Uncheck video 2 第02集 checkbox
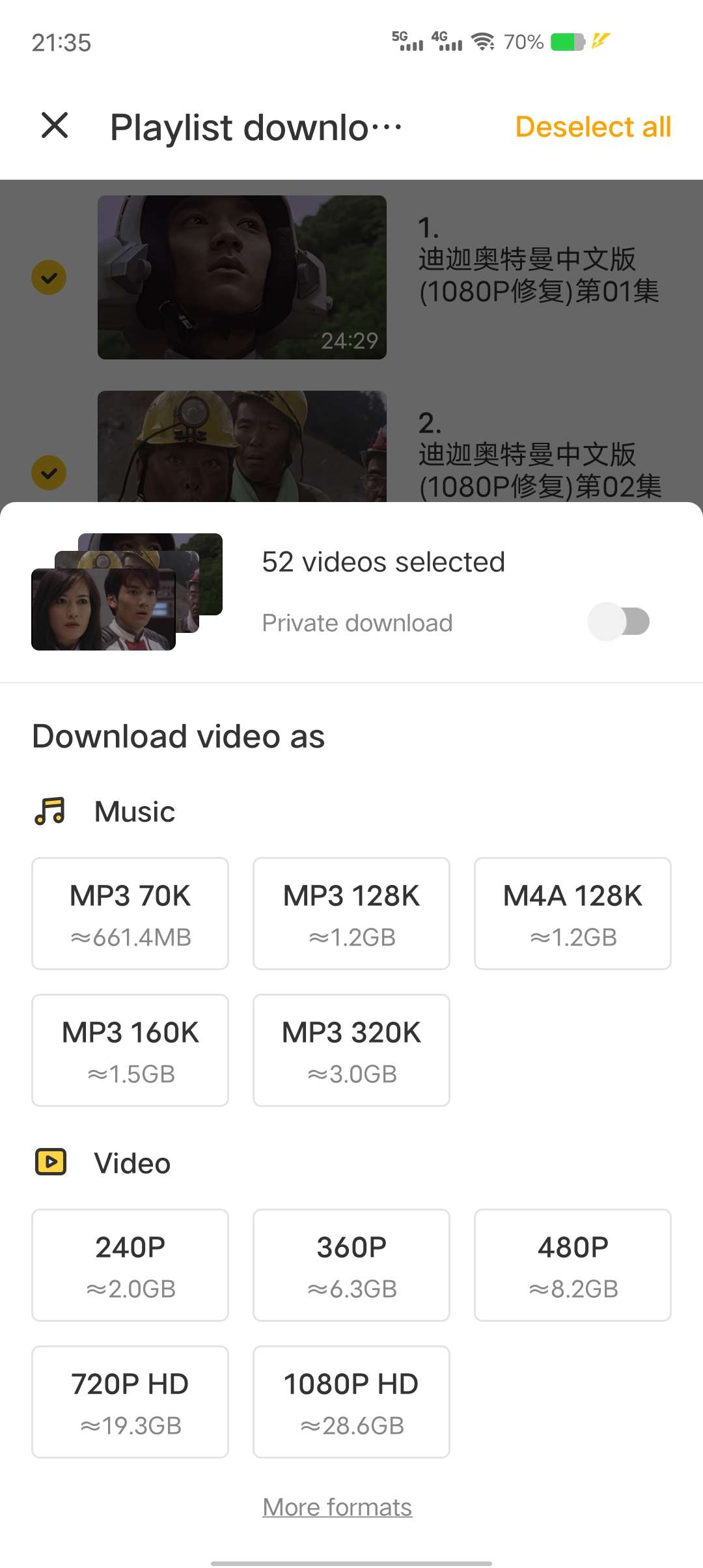 coord(49,473)
